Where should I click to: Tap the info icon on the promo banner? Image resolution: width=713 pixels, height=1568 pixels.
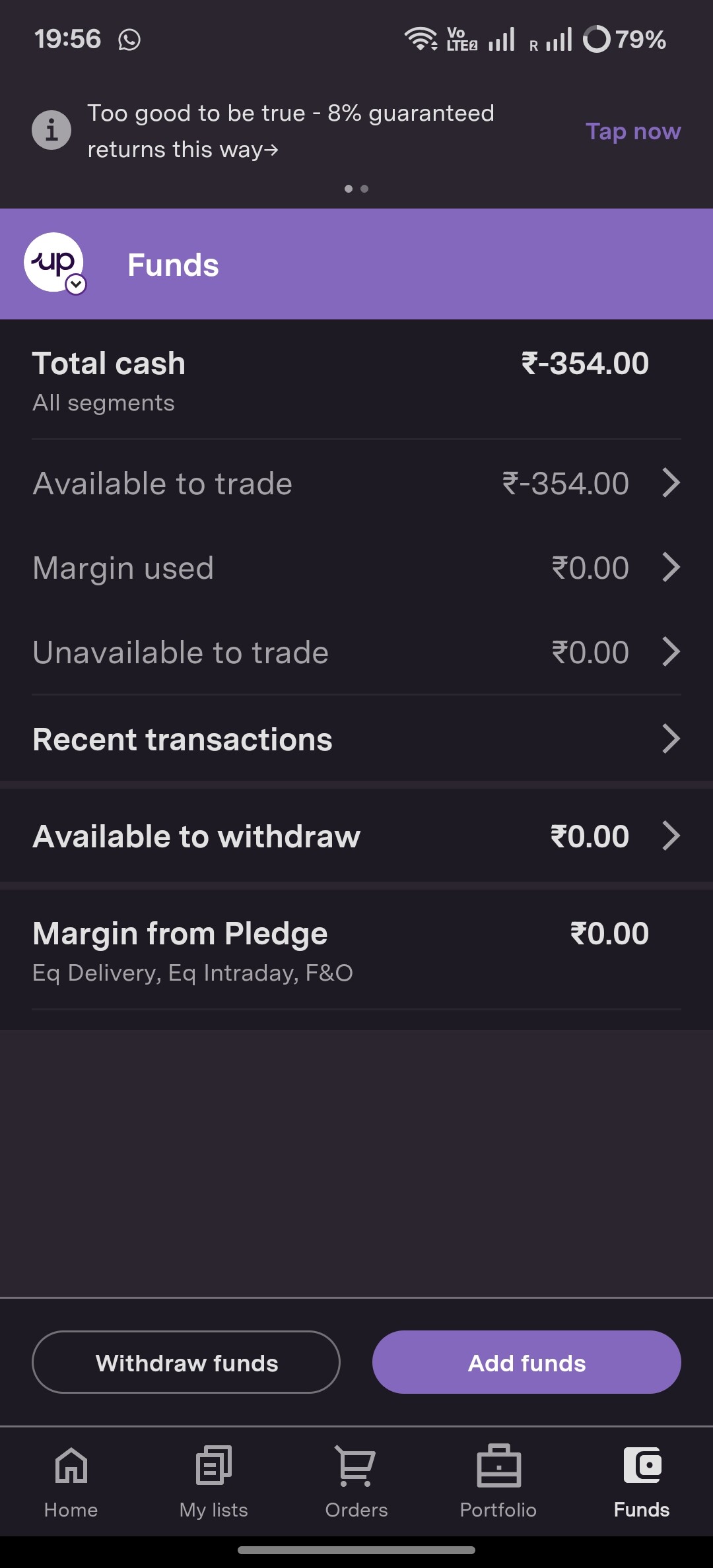[x=51, y=130]
